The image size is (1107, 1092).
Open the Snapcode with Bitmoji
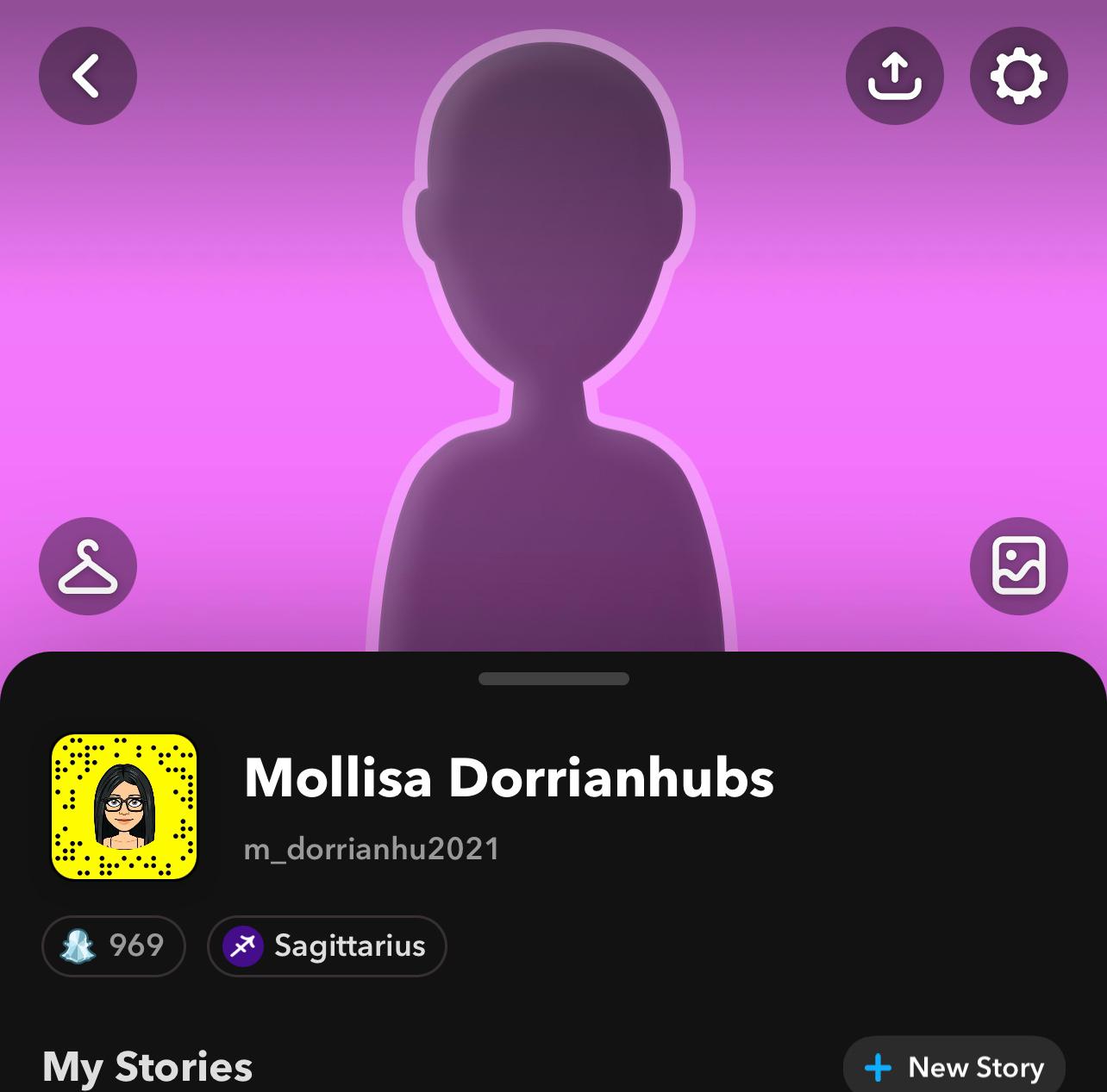(124, 807)
